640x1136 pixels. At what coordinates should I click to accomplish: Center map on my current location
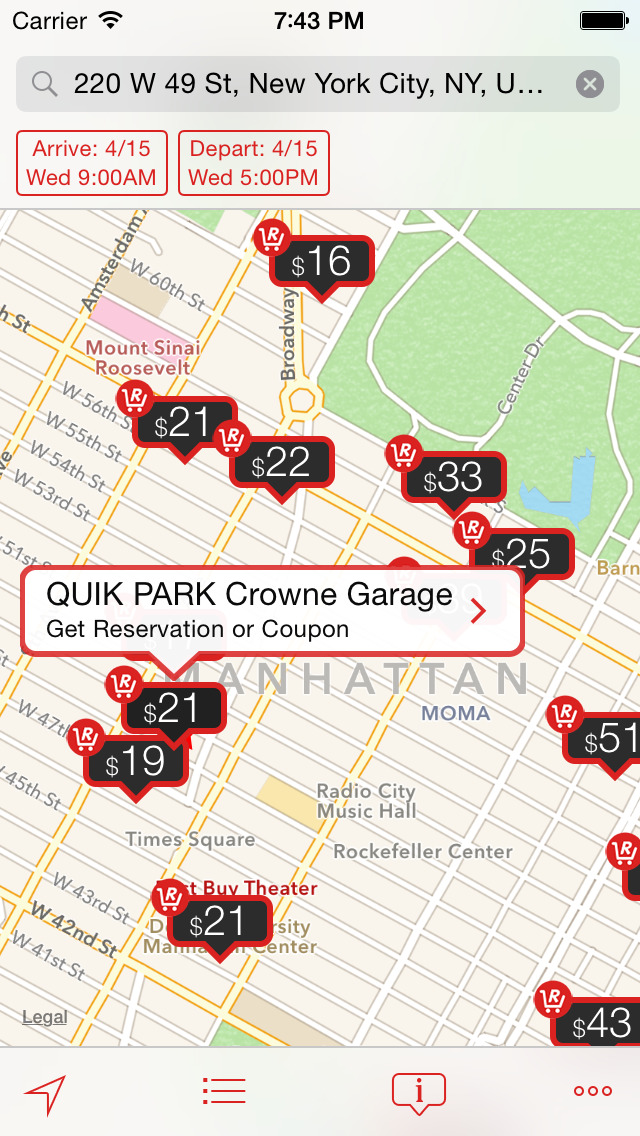tap(45, 1093)
